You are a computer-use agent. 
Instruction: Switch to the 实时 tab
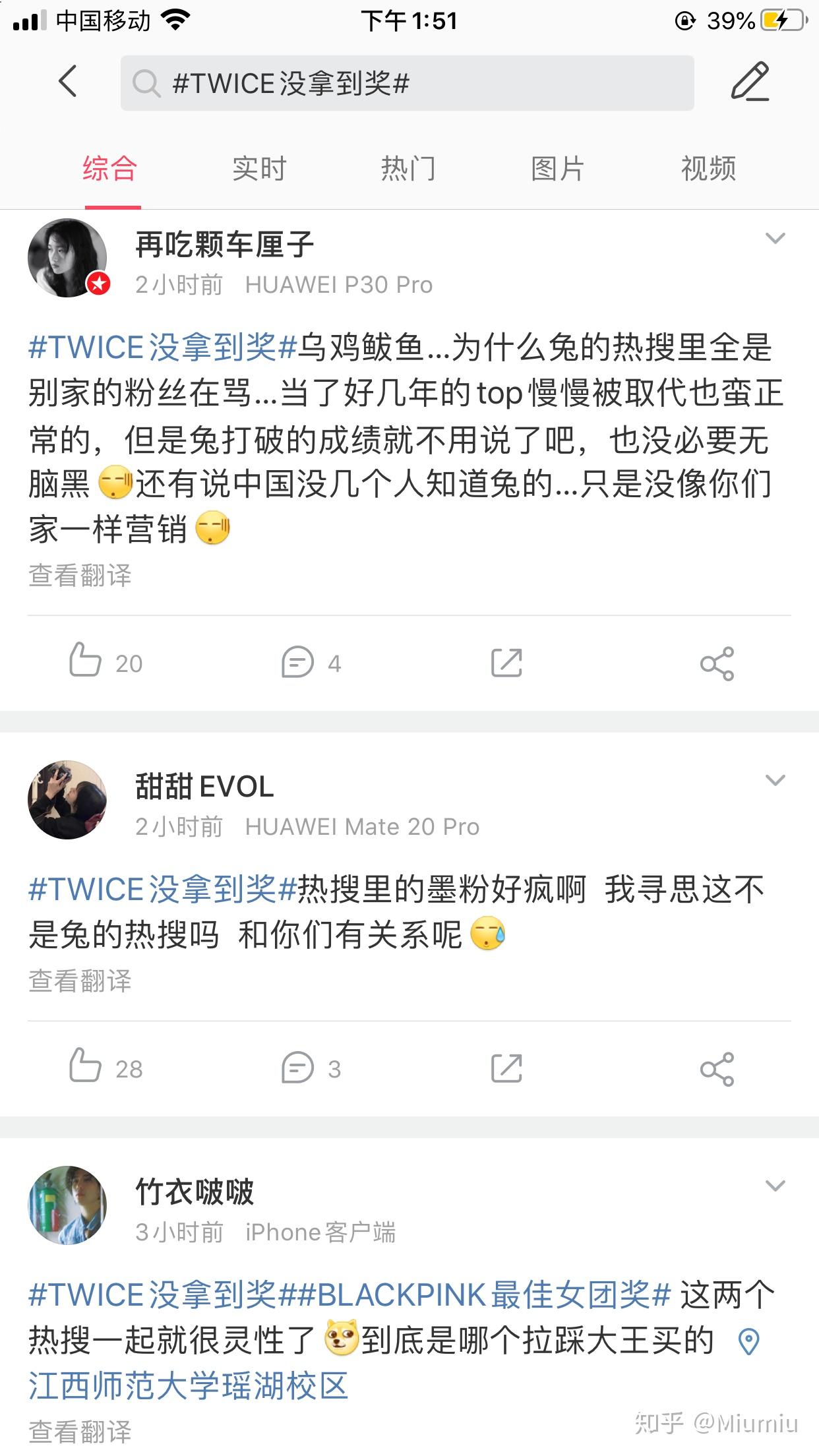click(x=259, y=169)
